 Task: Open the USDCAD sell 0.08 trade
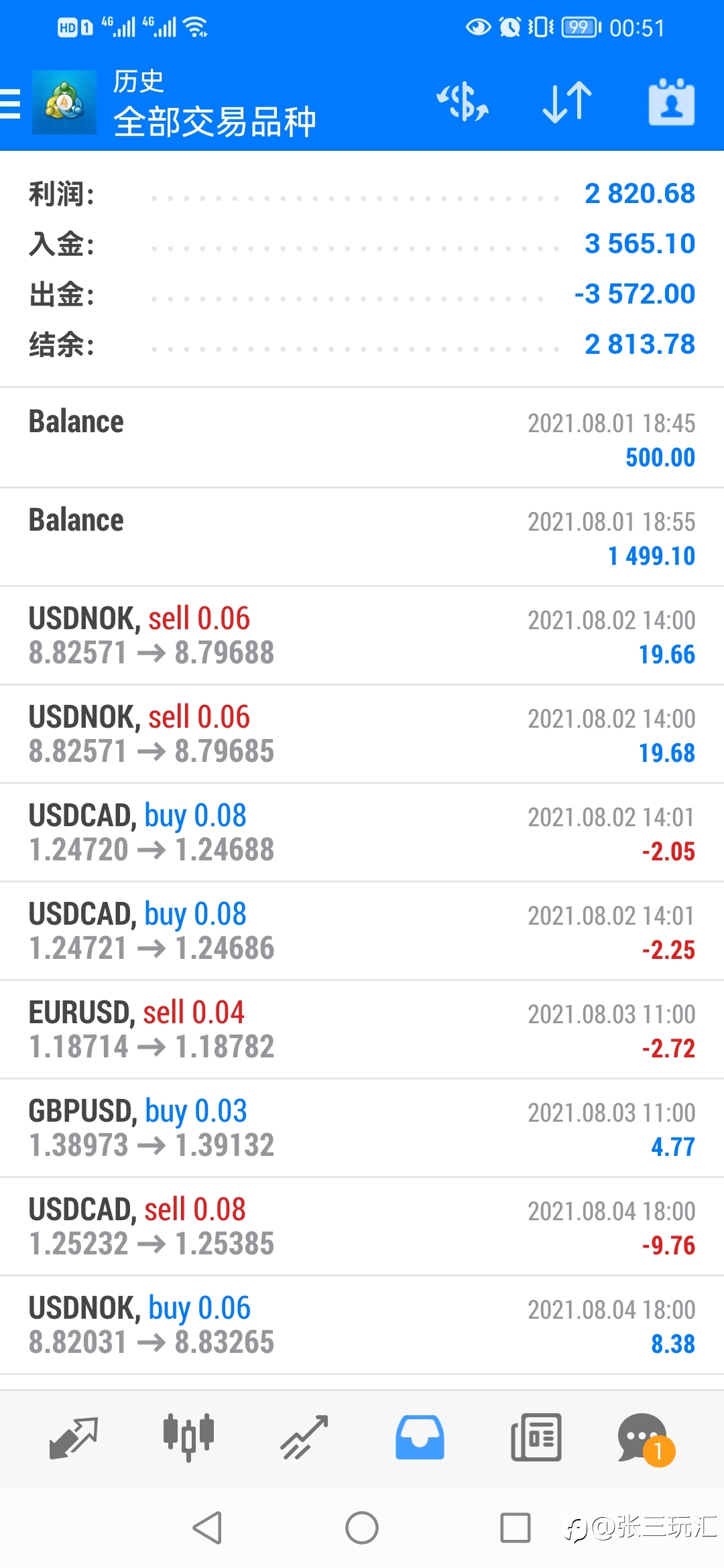click(362, 1226)
